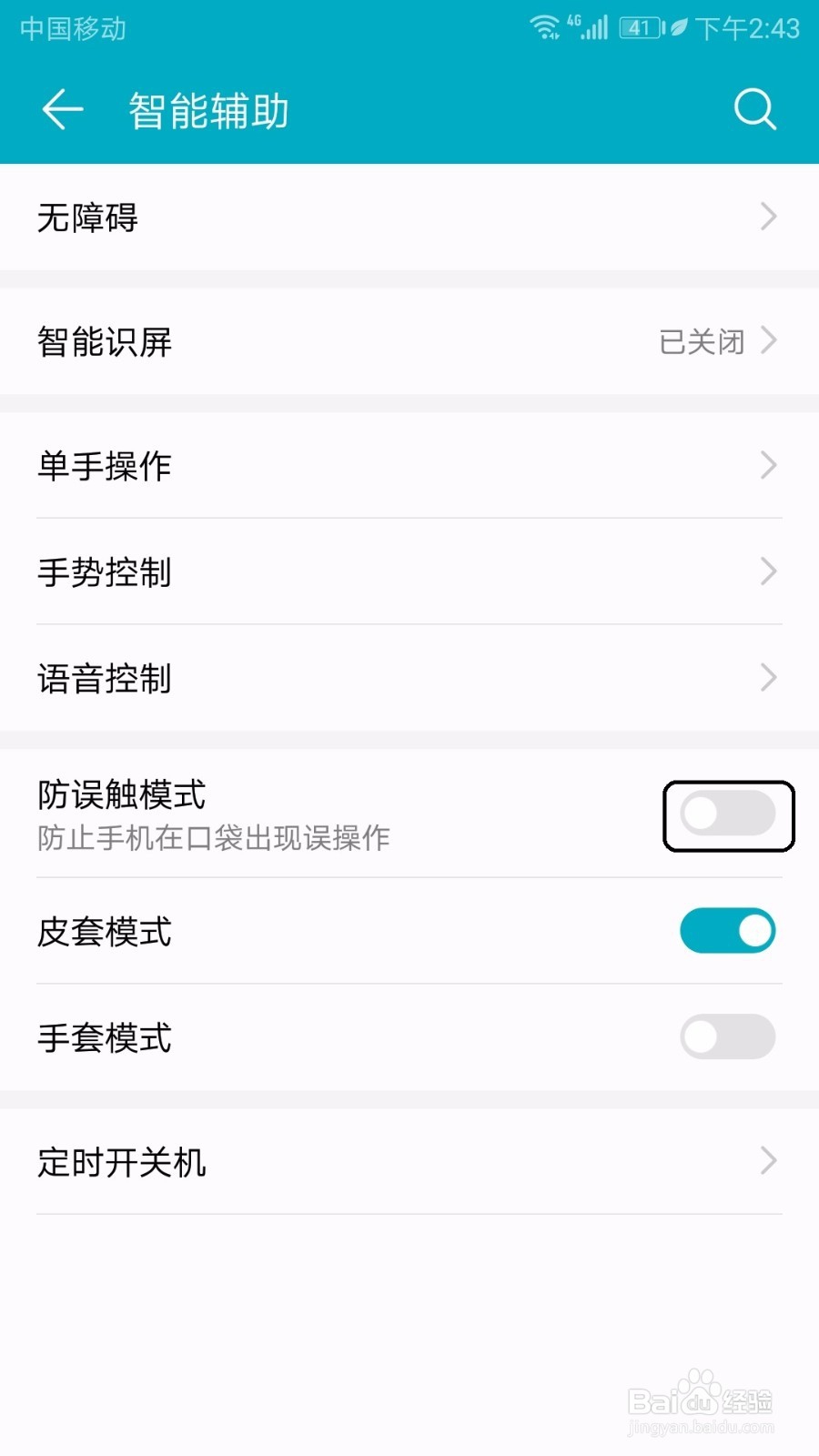Image resolution: width=819 pixels, height=1456 pixels.
Task: Tap the highlighted 防误触模式 switch track
Action: point(728,815)
